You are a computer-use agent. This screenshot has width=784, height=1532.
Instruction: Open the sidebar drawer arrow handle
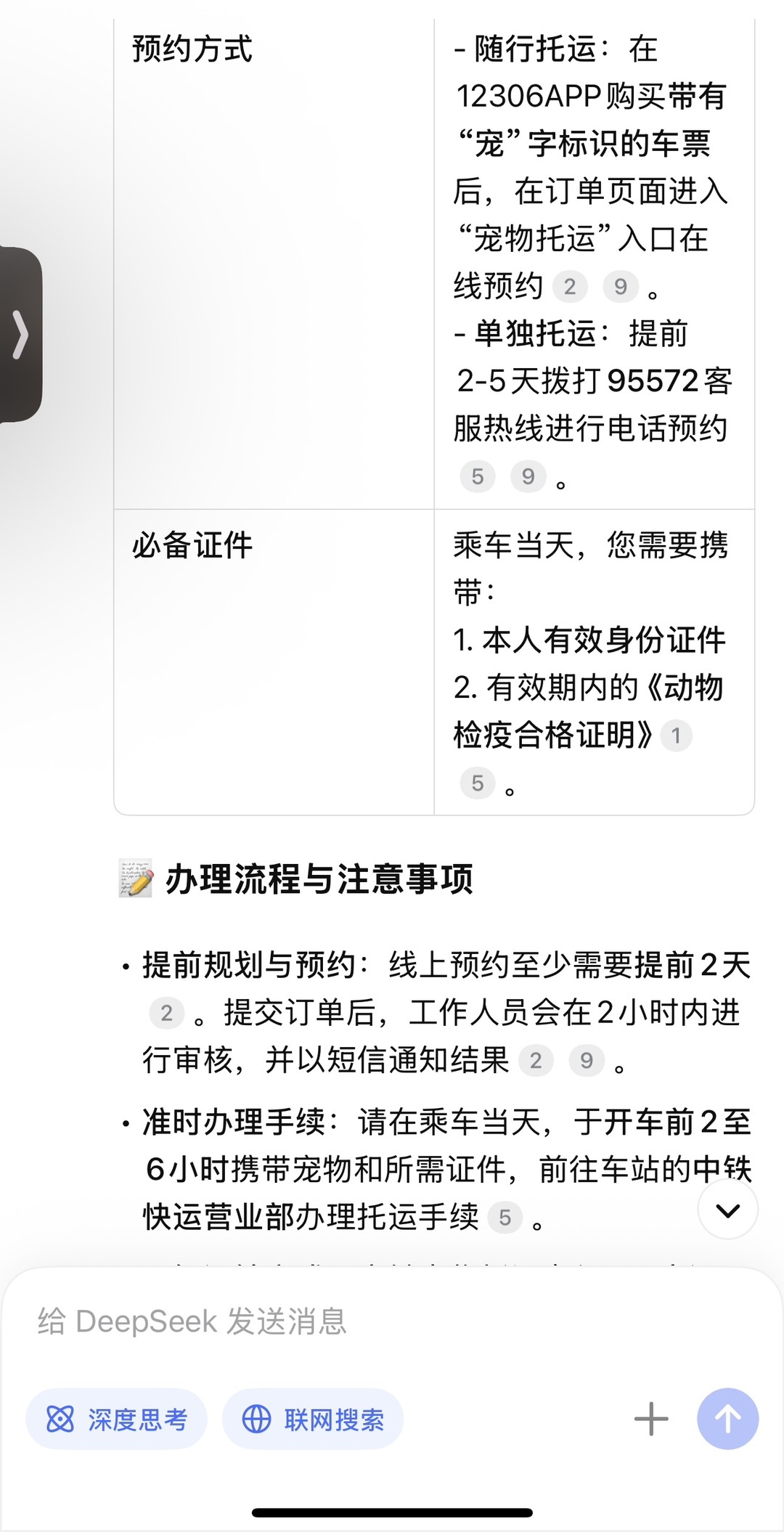(x=20, y=335)
